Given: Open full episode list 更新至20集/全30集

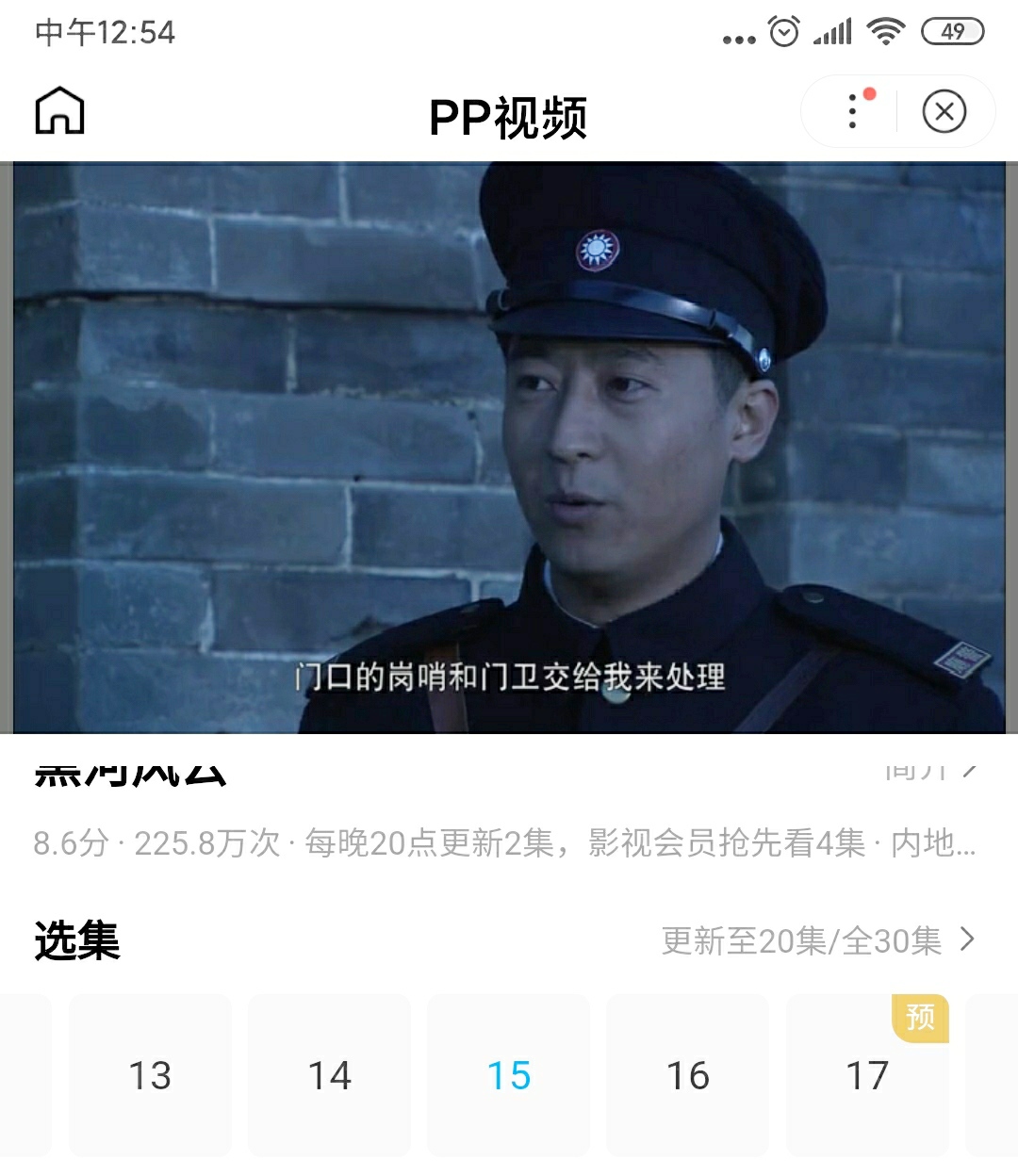Looking at the screenshot, I should point(816,940).
